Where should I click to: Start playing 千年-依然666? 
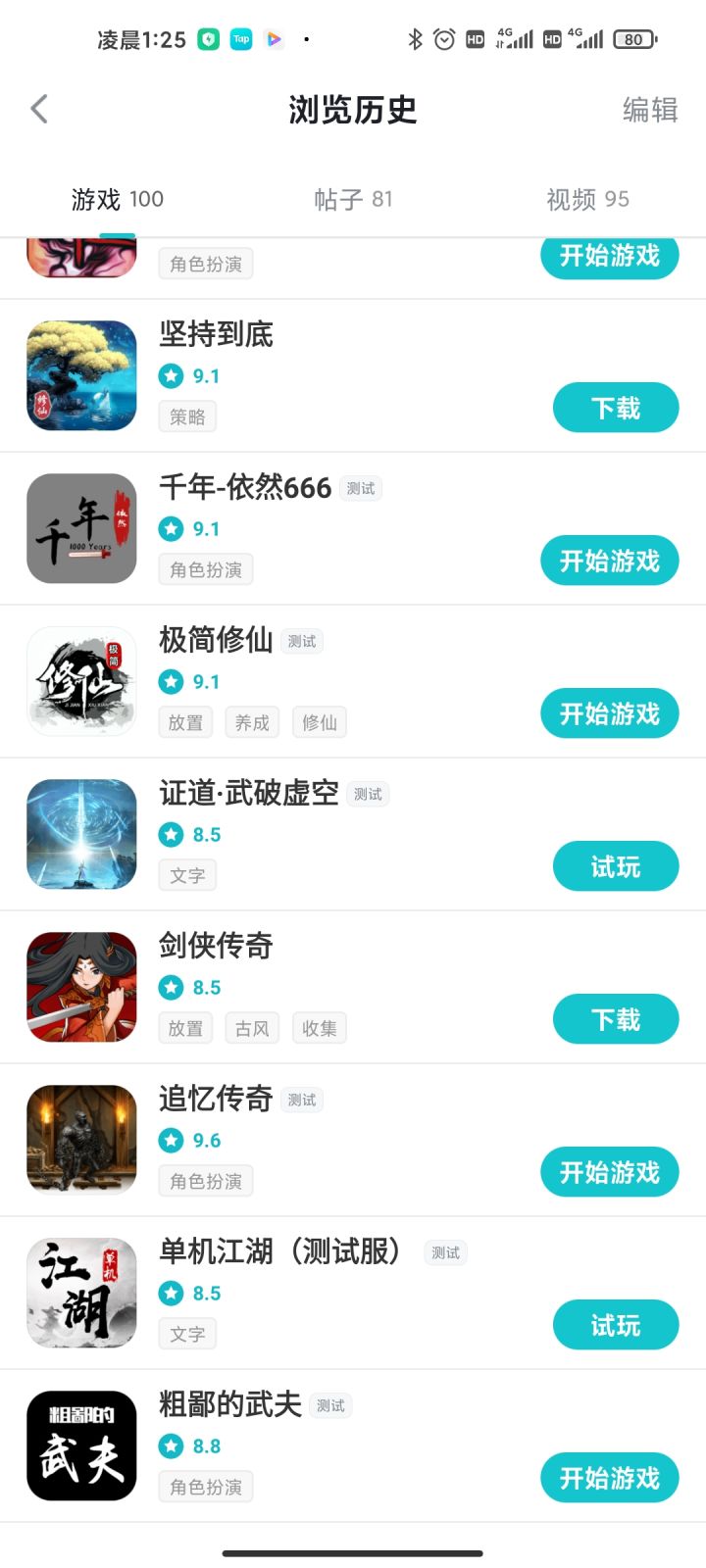(x=609, y=561)
